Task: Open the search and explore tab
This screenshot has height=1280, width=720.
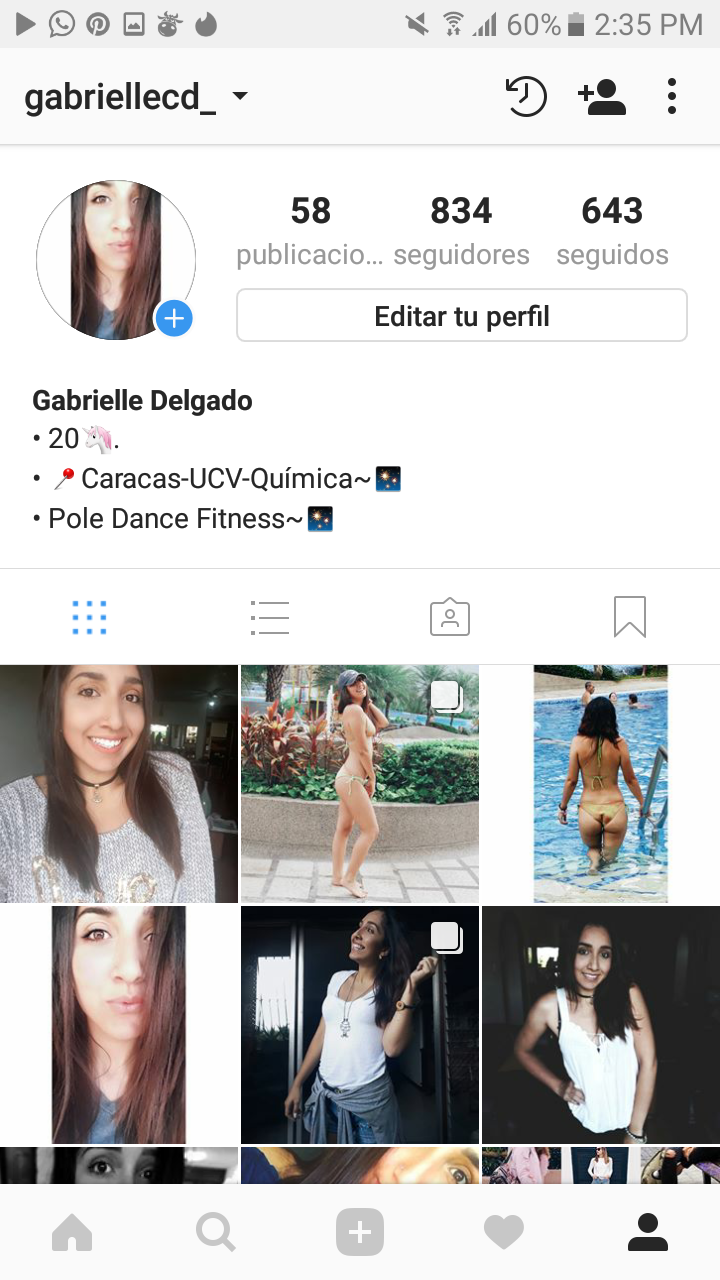Action: [215, 1232]
